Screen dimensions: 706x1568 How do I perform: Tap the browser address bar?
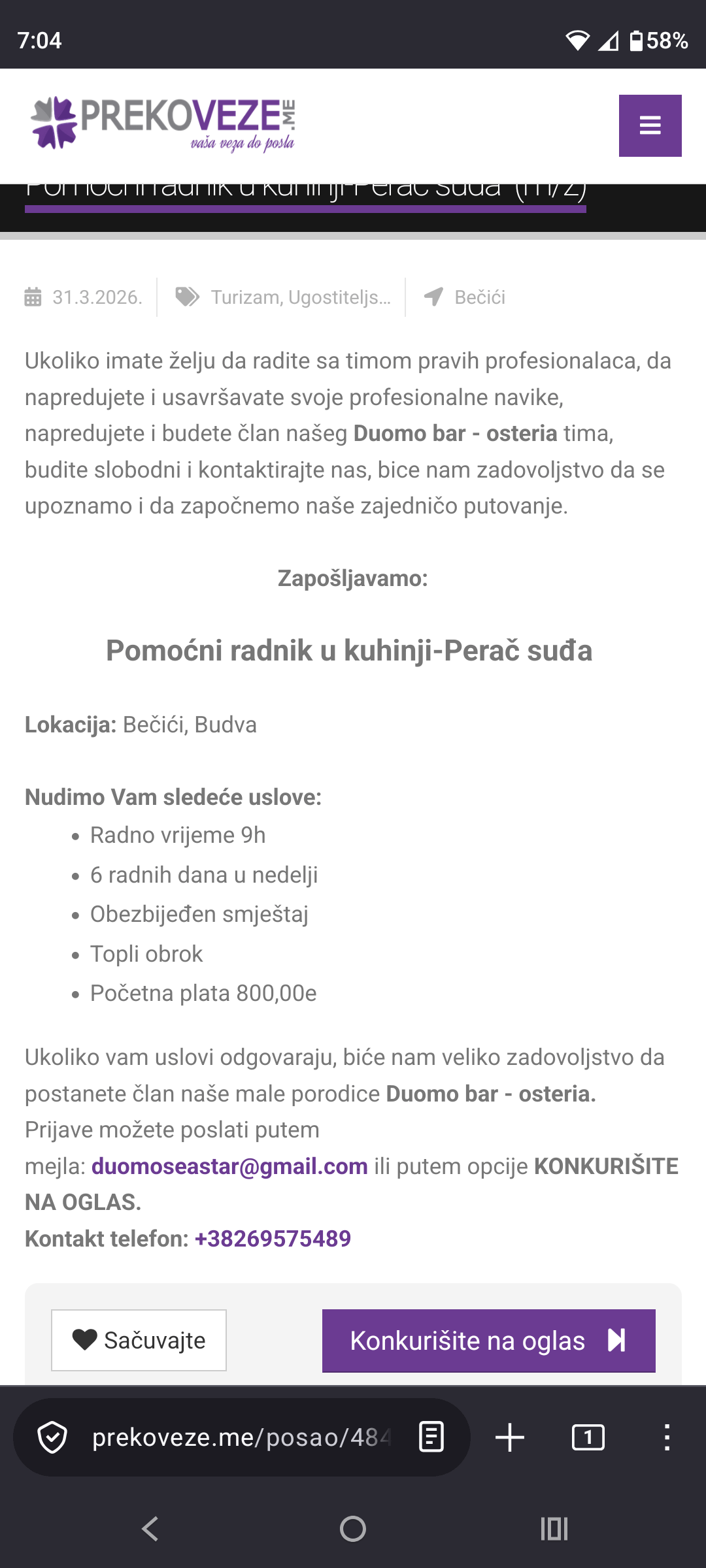(242, 1437)
